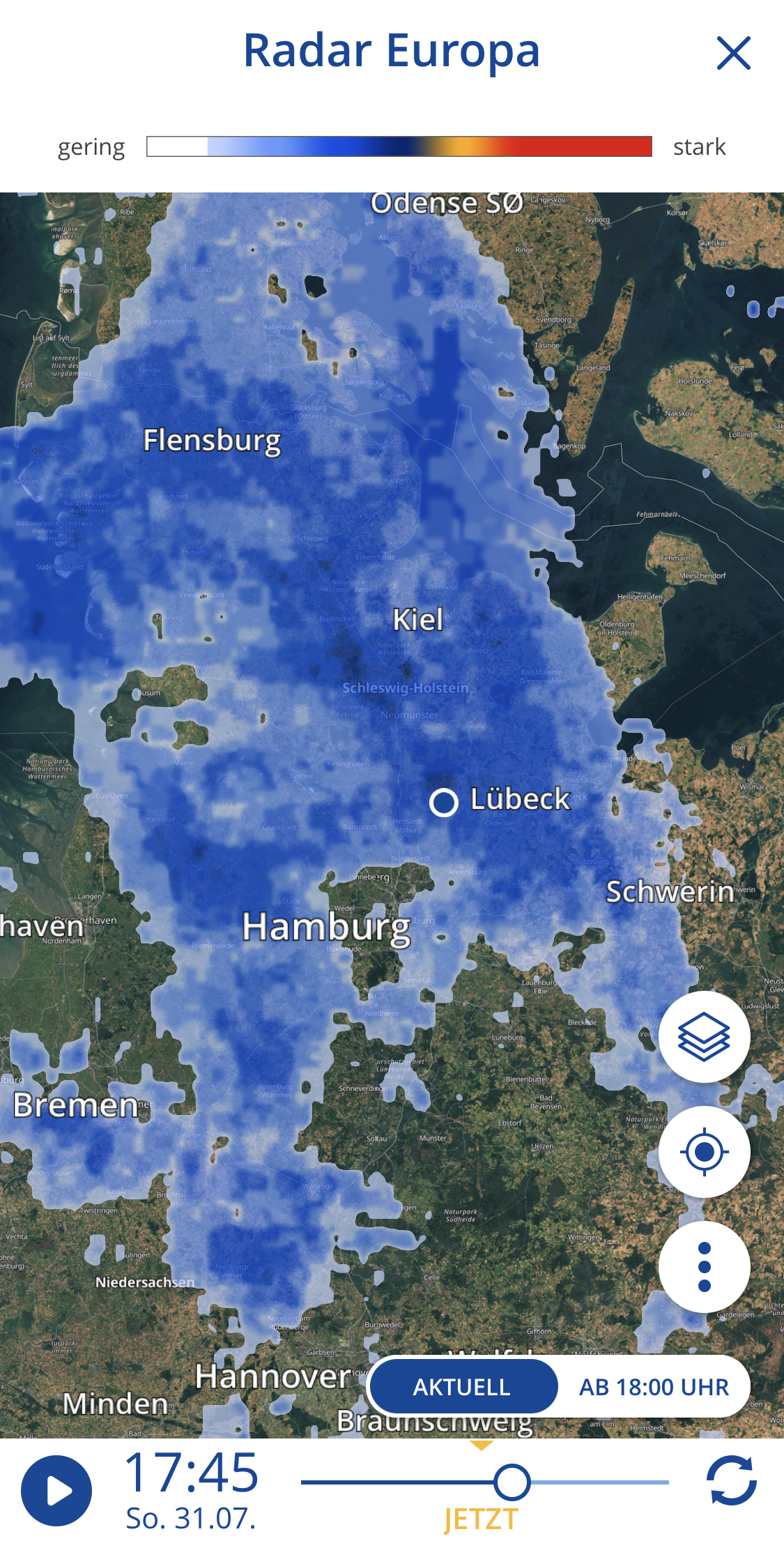Center map on current location

click(704, 1152)
